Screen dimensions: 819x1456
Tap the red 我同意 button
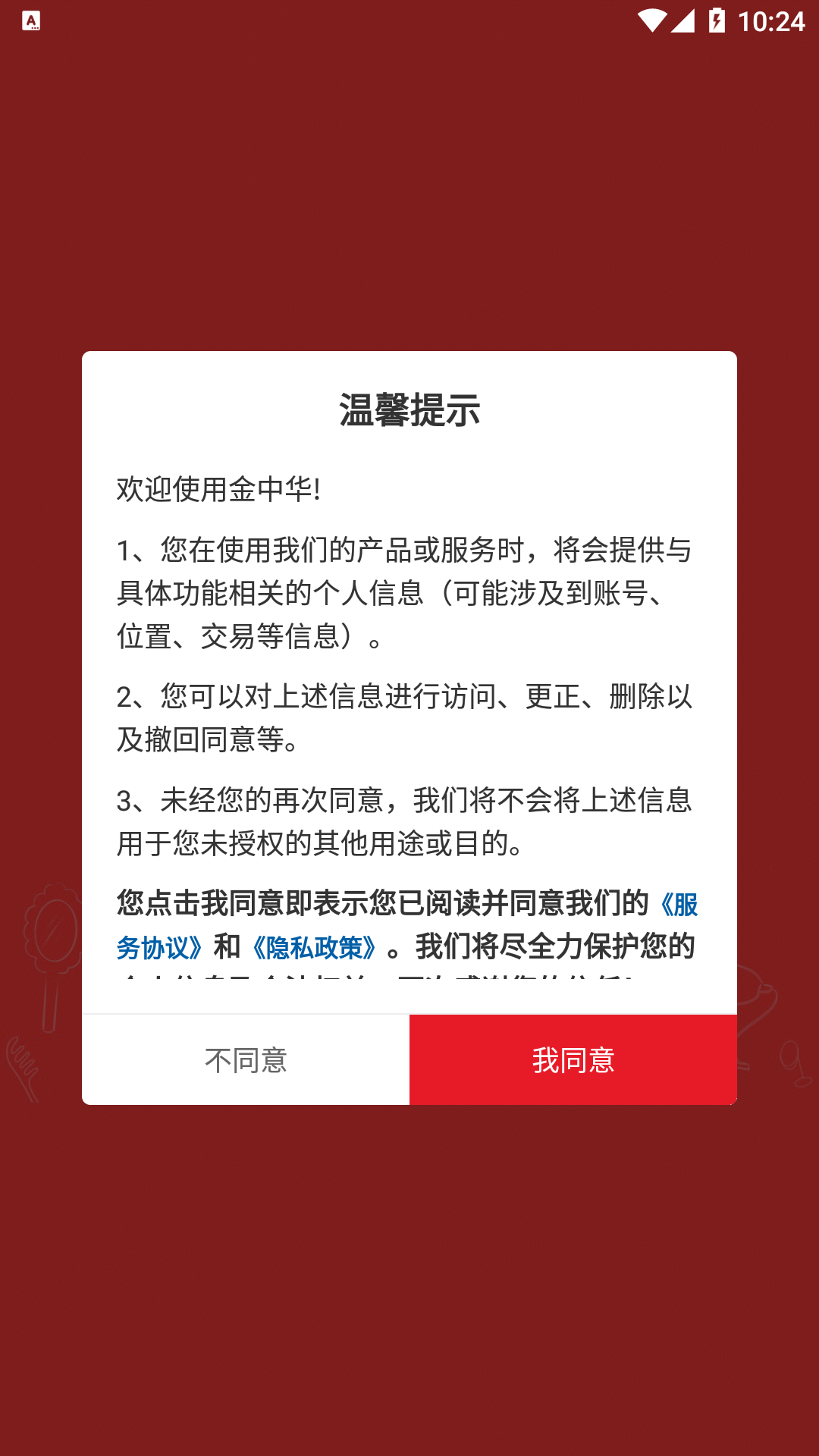coord(573,1059)
